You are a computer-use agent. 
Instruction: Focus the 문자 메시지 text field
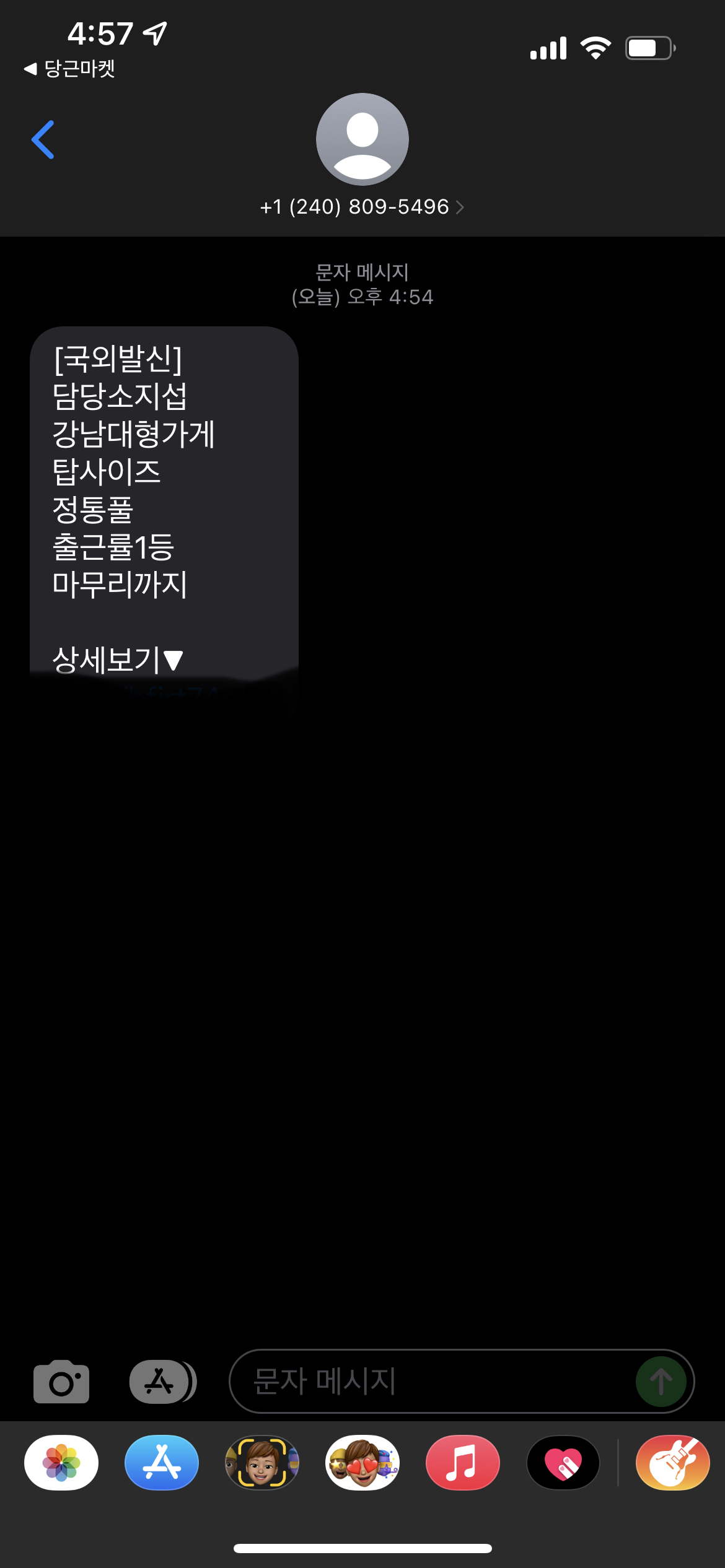(434, 1382)
